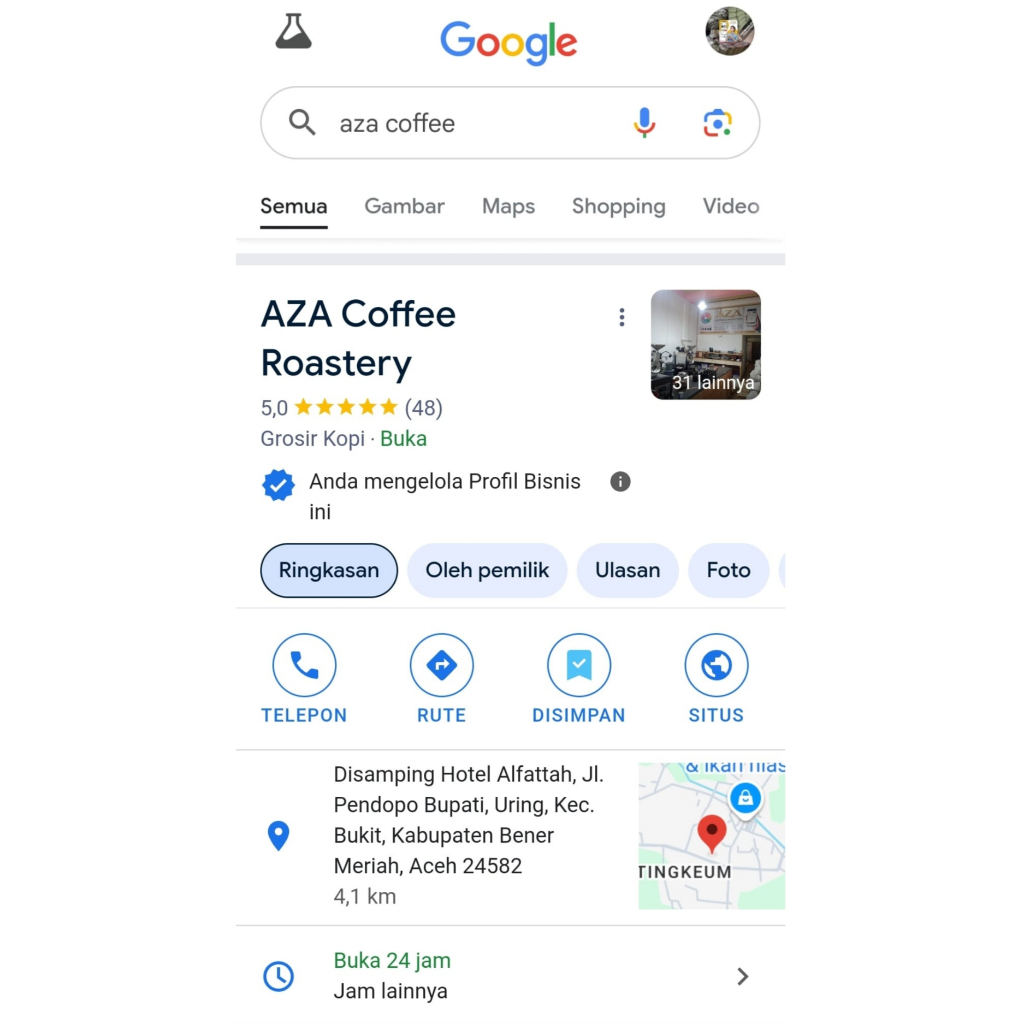1024x1024 pixels.
Task: Switch to the Shopping tab
Action: coord(618,206)
